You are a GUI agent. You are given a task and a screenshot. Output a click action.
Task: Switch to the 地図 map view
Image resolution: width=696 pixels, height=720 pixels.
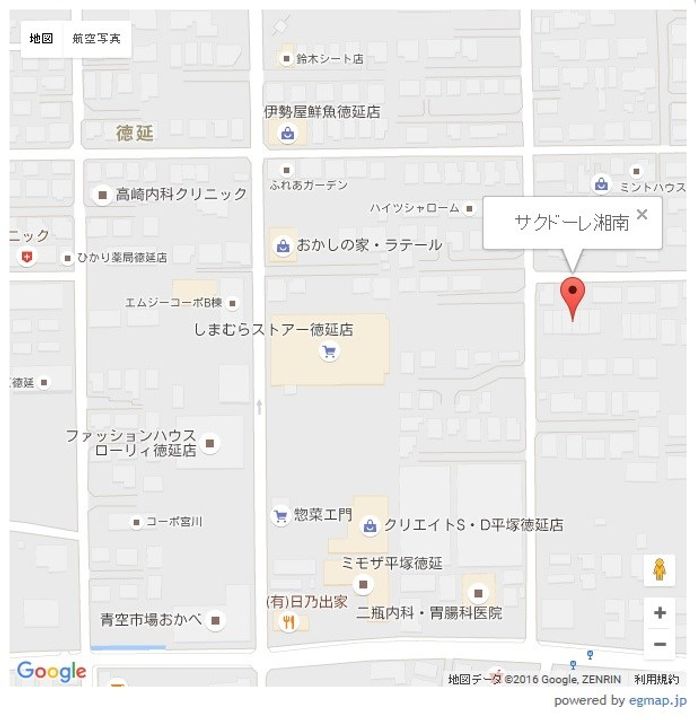pos(41,38)
